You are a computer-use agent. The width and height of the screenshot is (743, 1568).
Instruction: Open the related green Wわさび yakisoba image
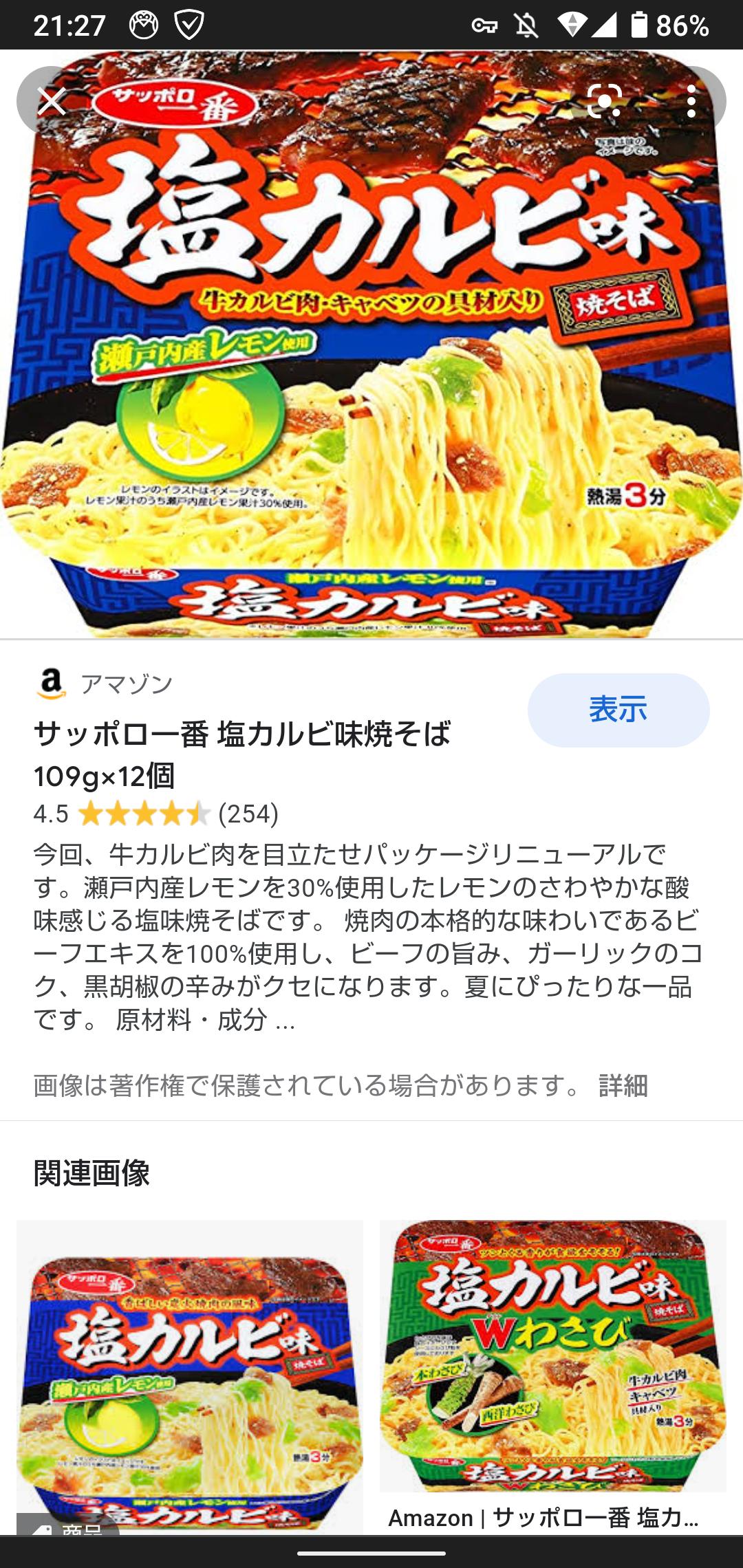click(553, 1356)
